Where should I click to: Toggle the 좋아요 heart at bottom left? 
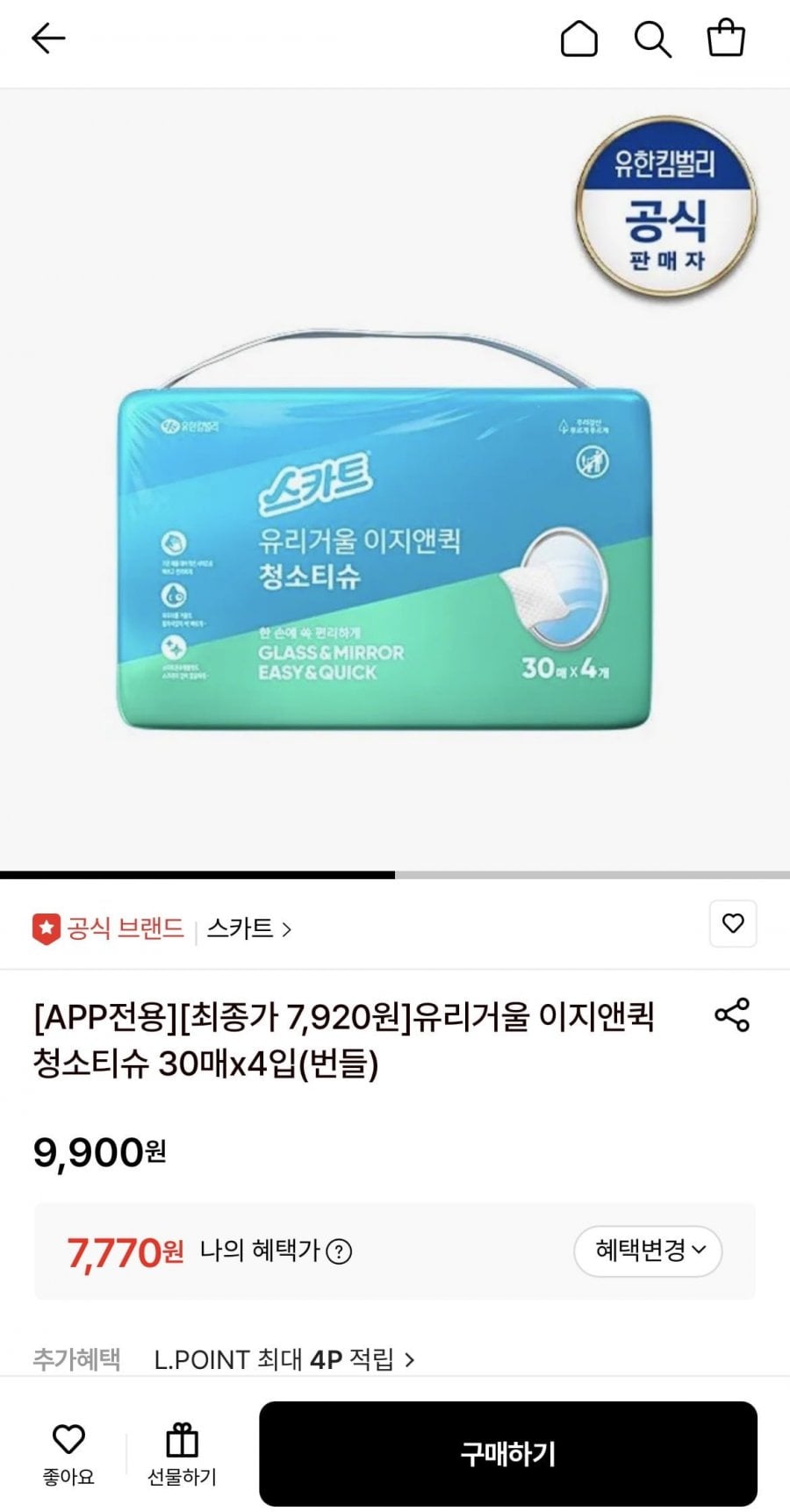tap(68, 1439)
